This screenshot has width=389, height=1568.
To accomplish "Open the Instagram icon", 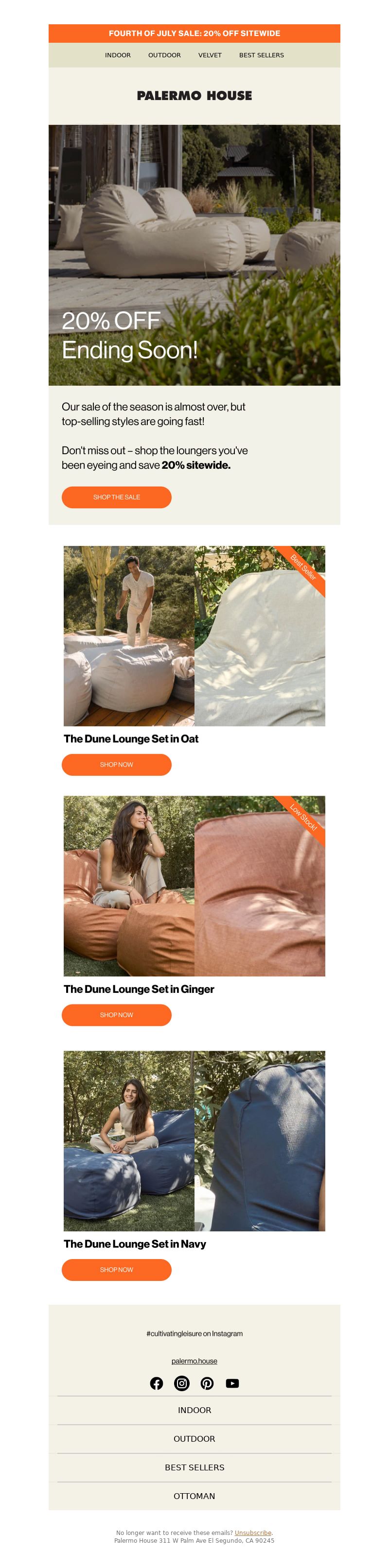I will [x=182, y=1383].
